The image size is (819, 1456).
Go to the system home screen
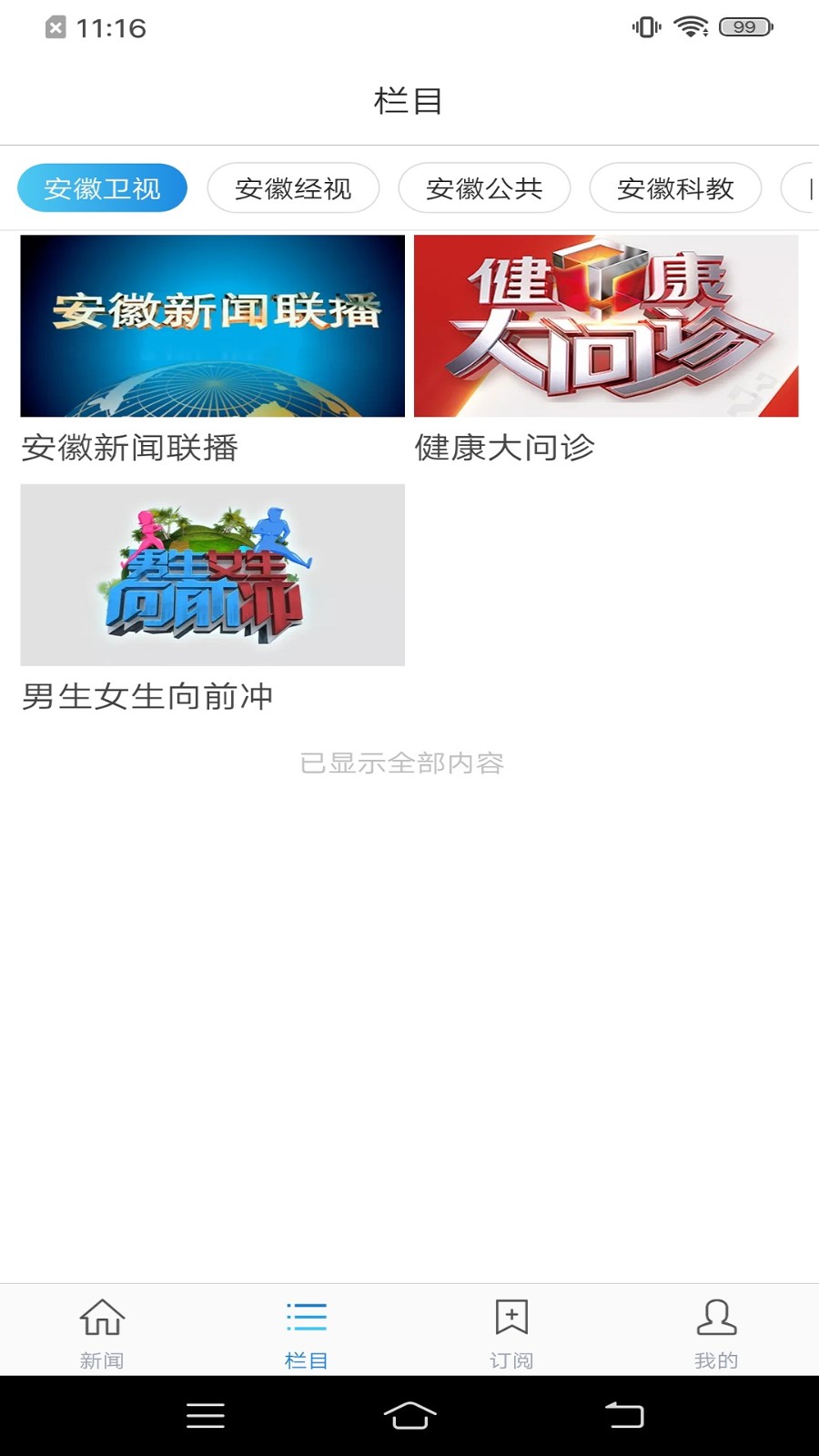pyautogui.click(x=409, y=1415)
